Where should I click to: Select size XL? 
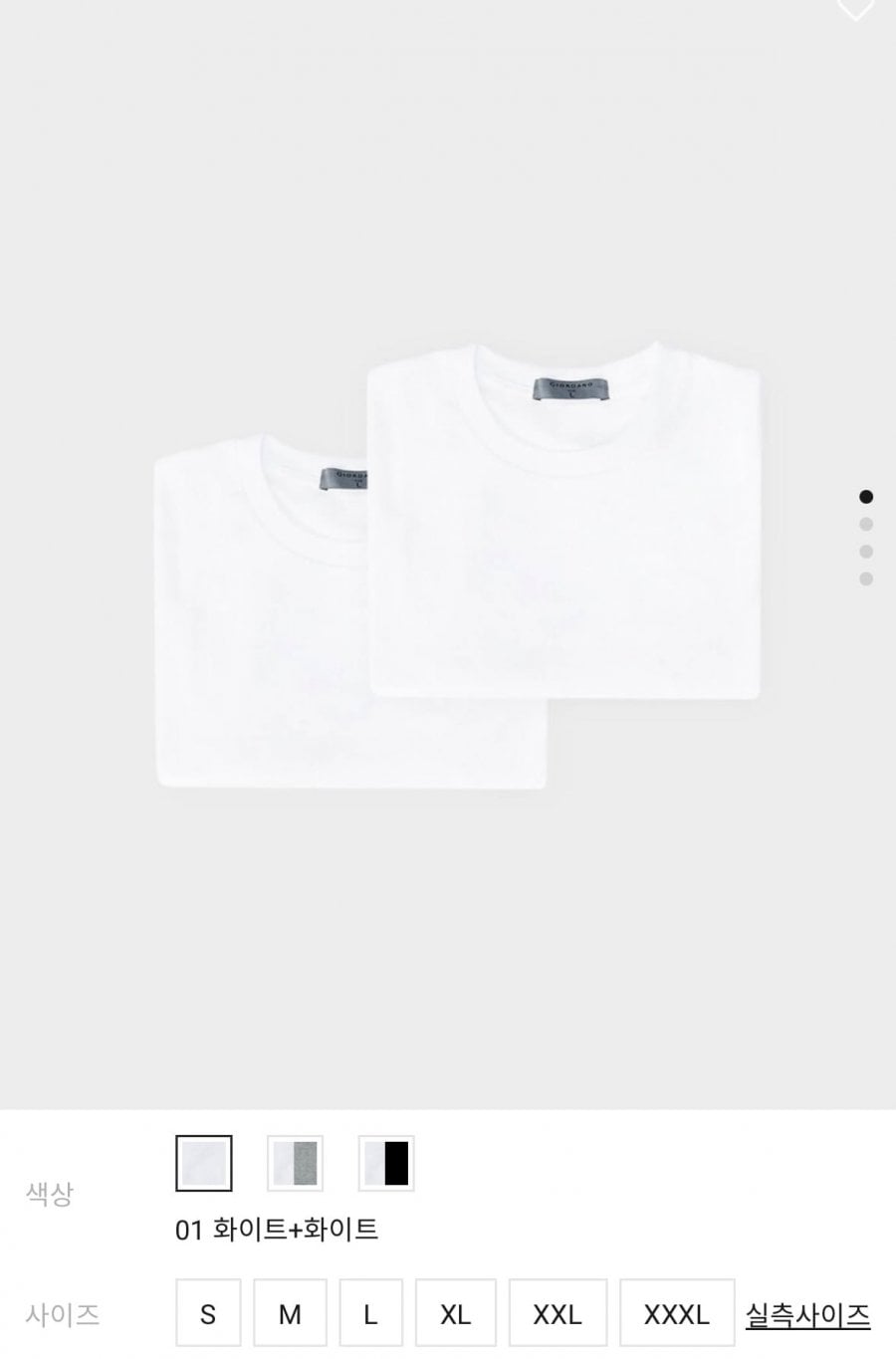click(x=455, y=1314)
